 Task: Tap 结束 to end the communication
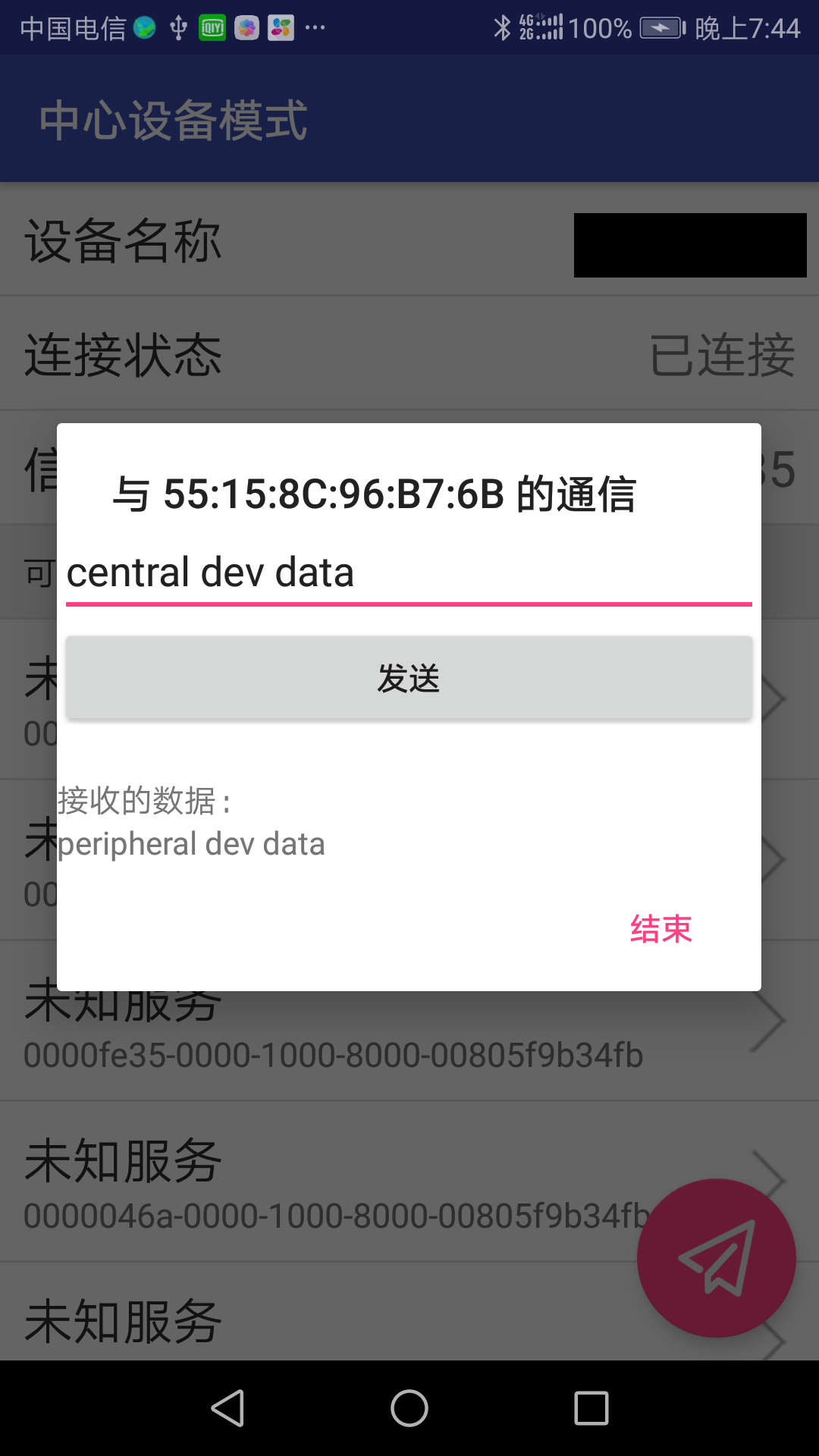[660, 927]
